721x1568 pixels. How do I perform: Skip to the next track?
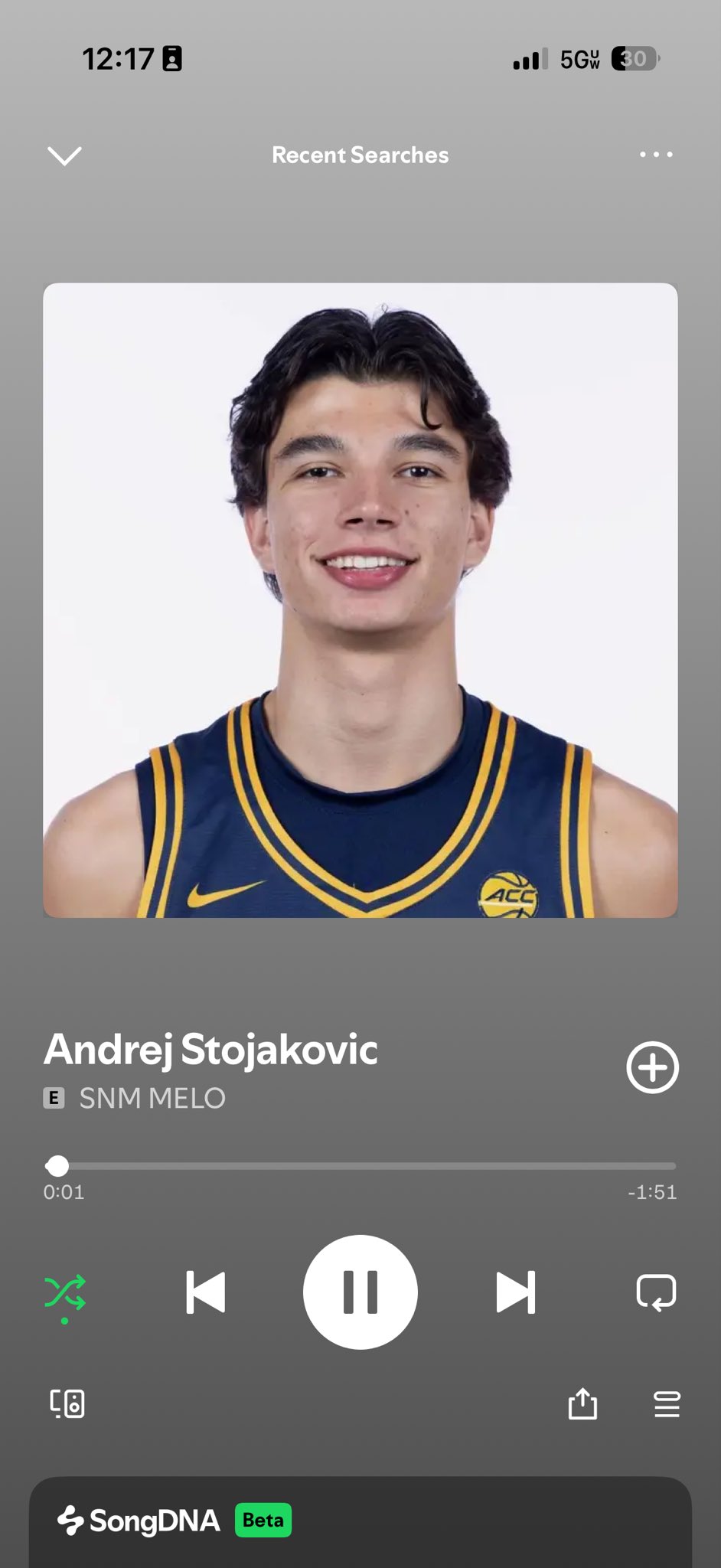coord(515,1292)
